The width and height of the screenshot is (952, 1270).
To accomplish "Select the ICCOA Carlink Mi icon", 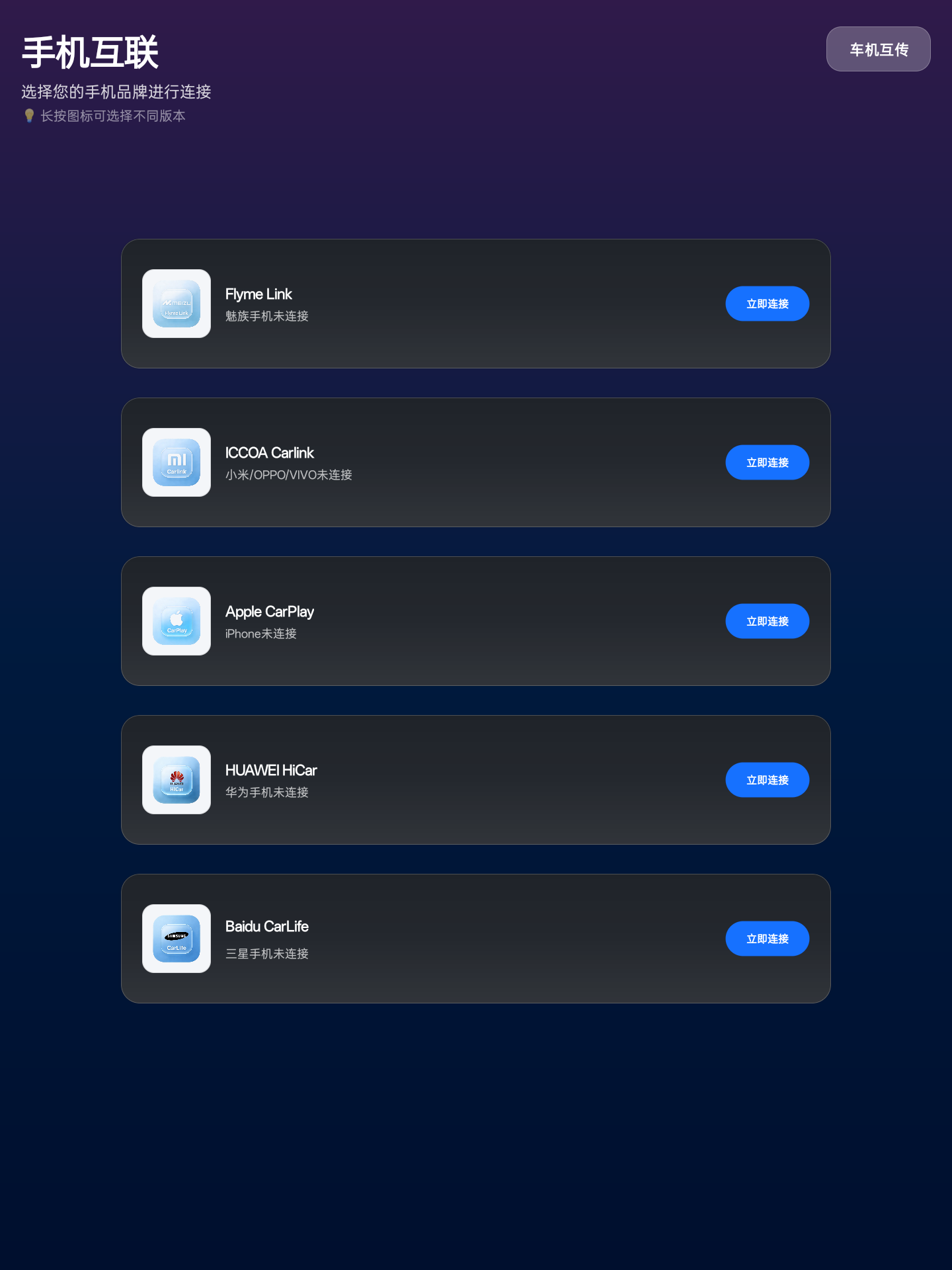I will point(177,462).
